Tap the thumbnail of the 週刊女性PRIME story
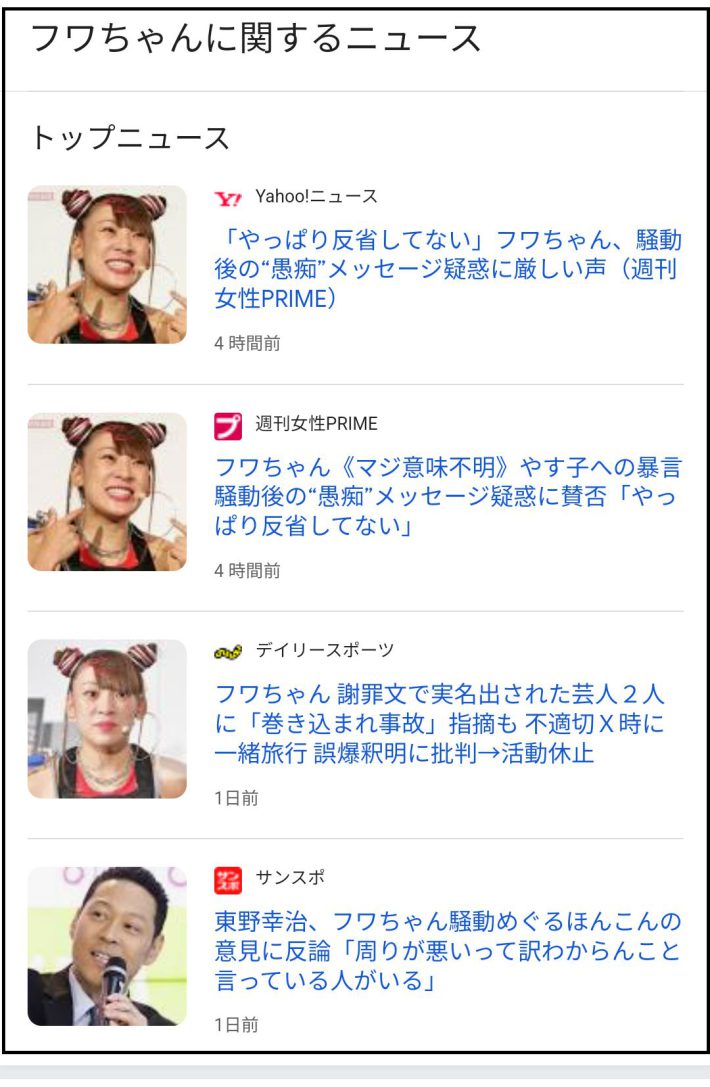710x1087 pixels. pyautogui.click(x=107, y=492)
